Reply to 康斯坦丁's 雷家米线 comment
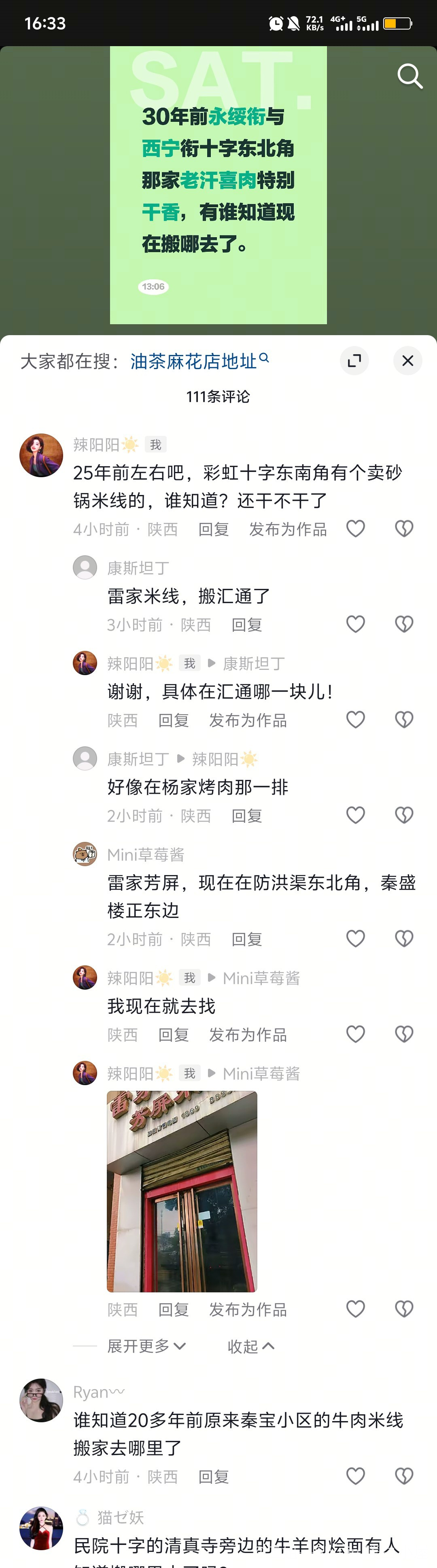This screenshot has height=1568, width=437. click(x=246, y=625)
